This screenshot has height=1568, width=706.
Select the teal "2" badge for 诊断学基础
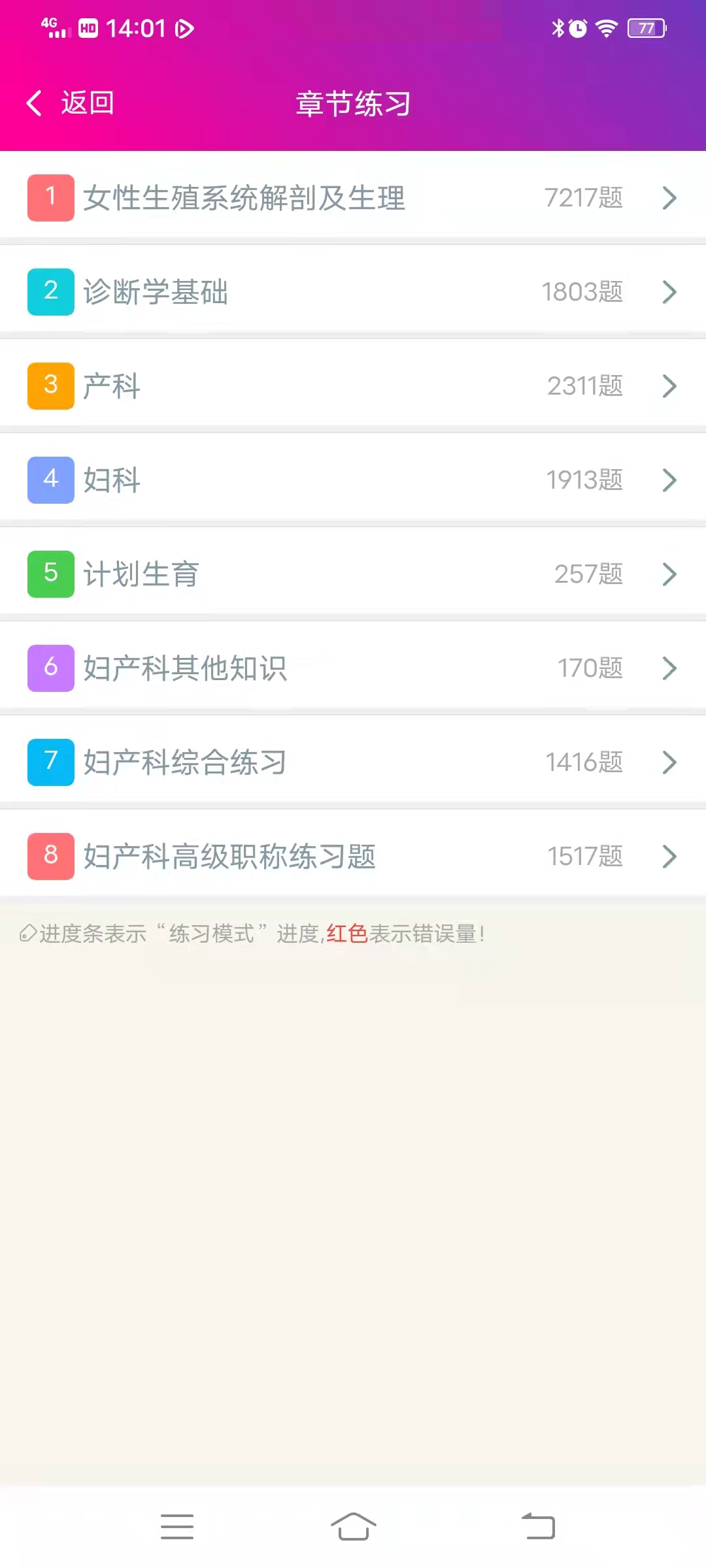(x=50, y=291)
